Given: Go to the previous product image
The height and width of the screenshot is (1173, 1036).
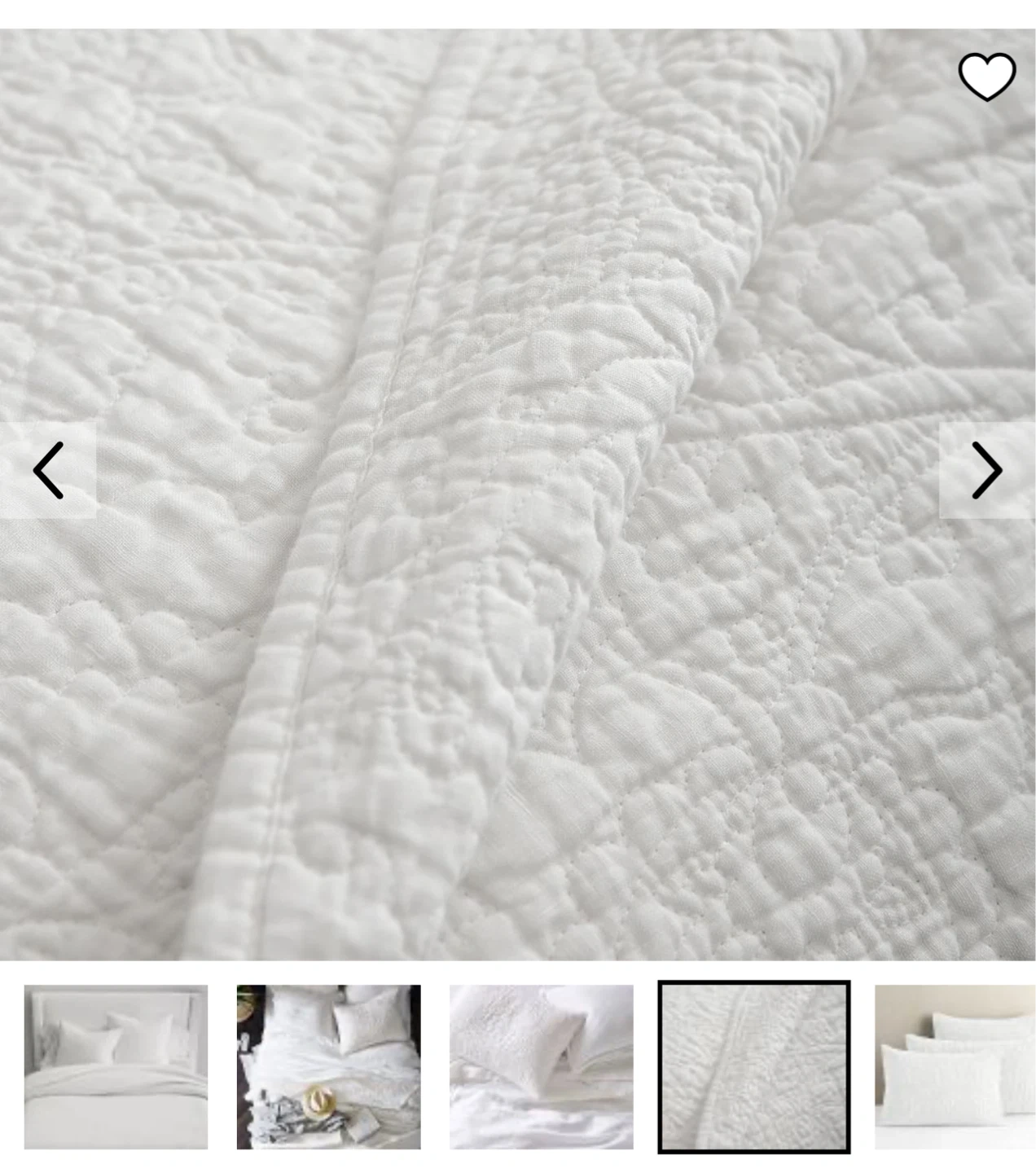Looking at the screenshot, I should click(x=48, y=470).
